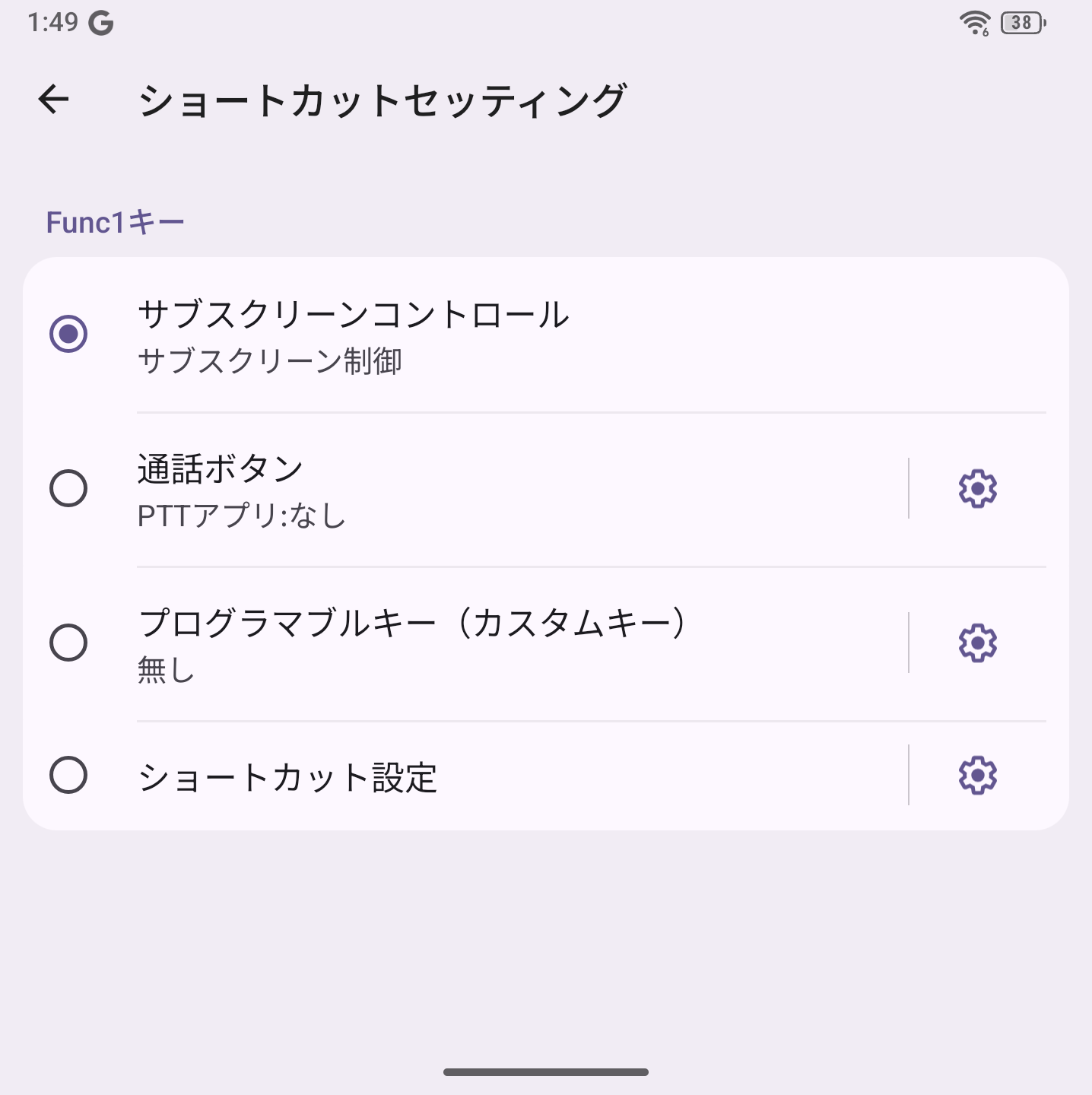Viewport: 1092px width, 1095px height.
Task: Pick ショートカット設定 radio option
Action: click(68, 775)
